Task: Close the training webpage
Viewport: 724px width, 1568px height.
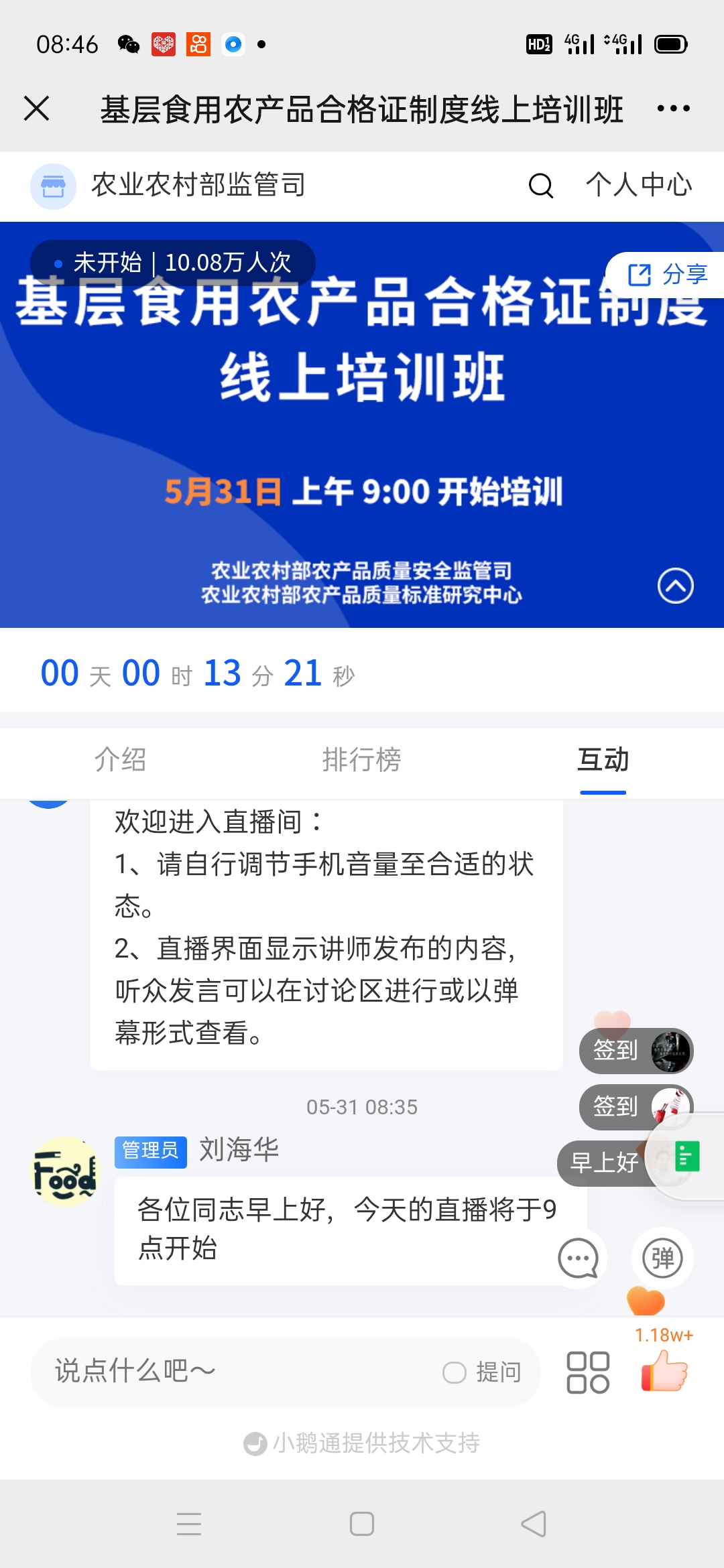Action: click(37, 109)
